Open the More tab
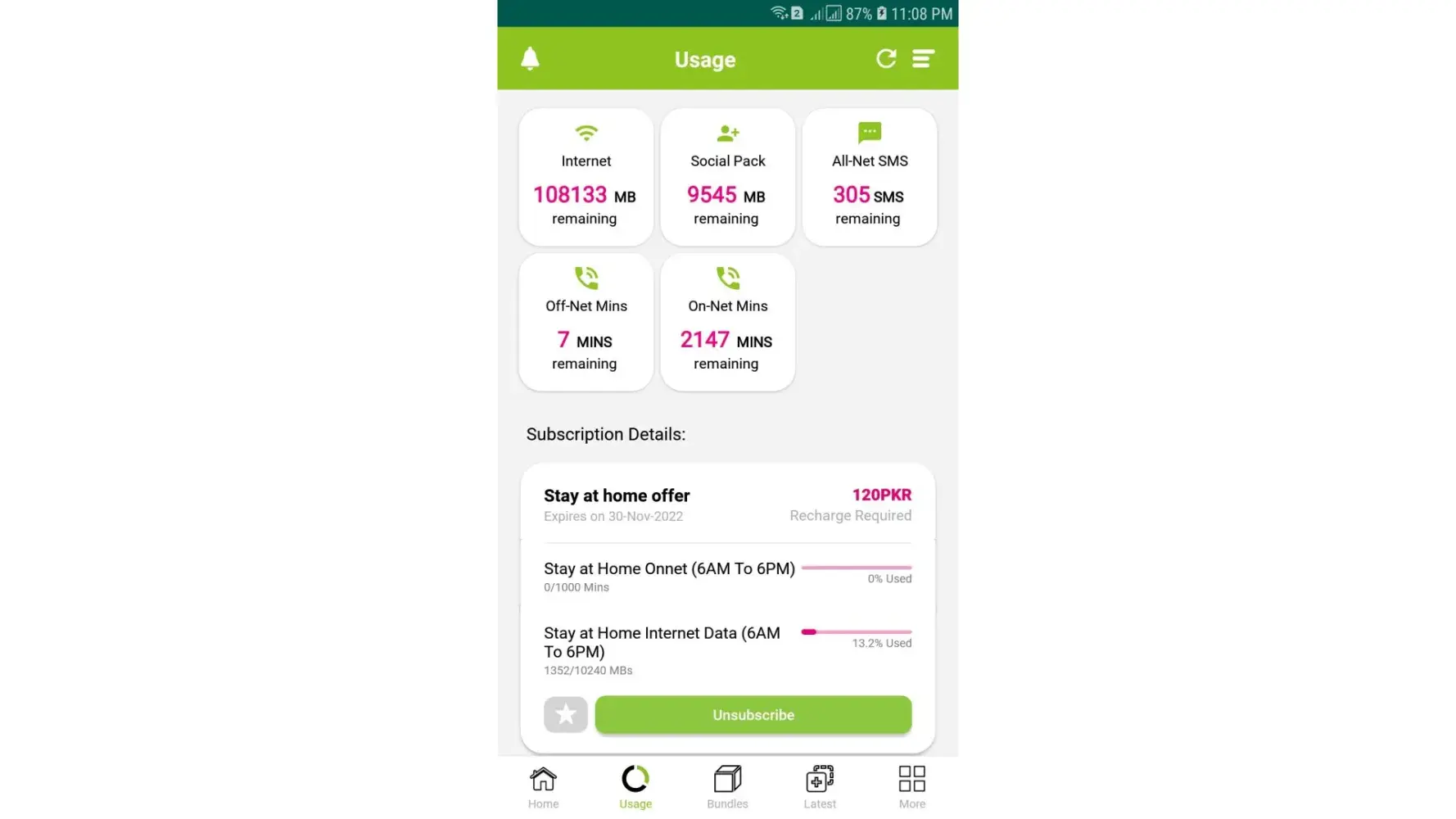This screenshot has width=1456, height=819. pos(911,787)
